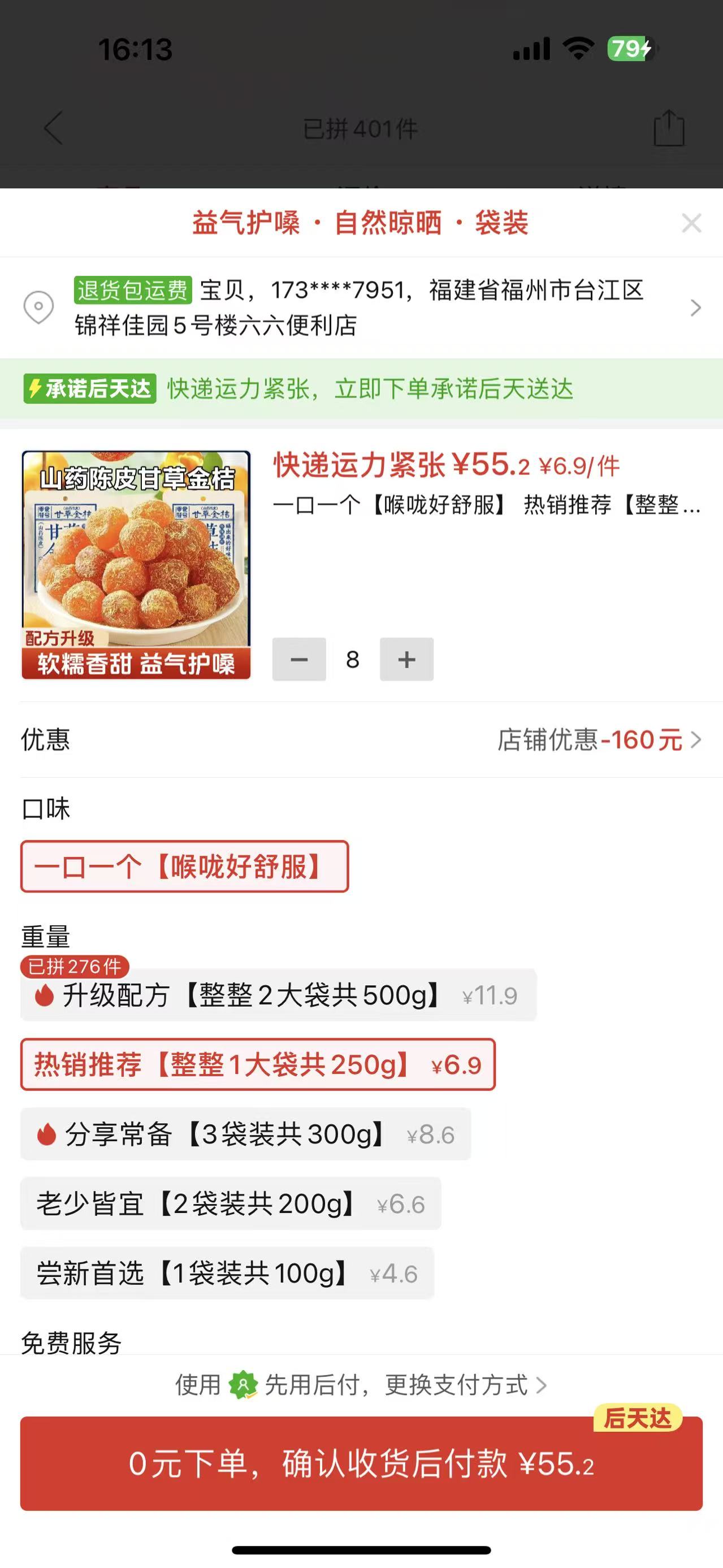Choose 升级配方【整整2大袋共500g】 option
723x1568 pixels.
pos(278,996)
